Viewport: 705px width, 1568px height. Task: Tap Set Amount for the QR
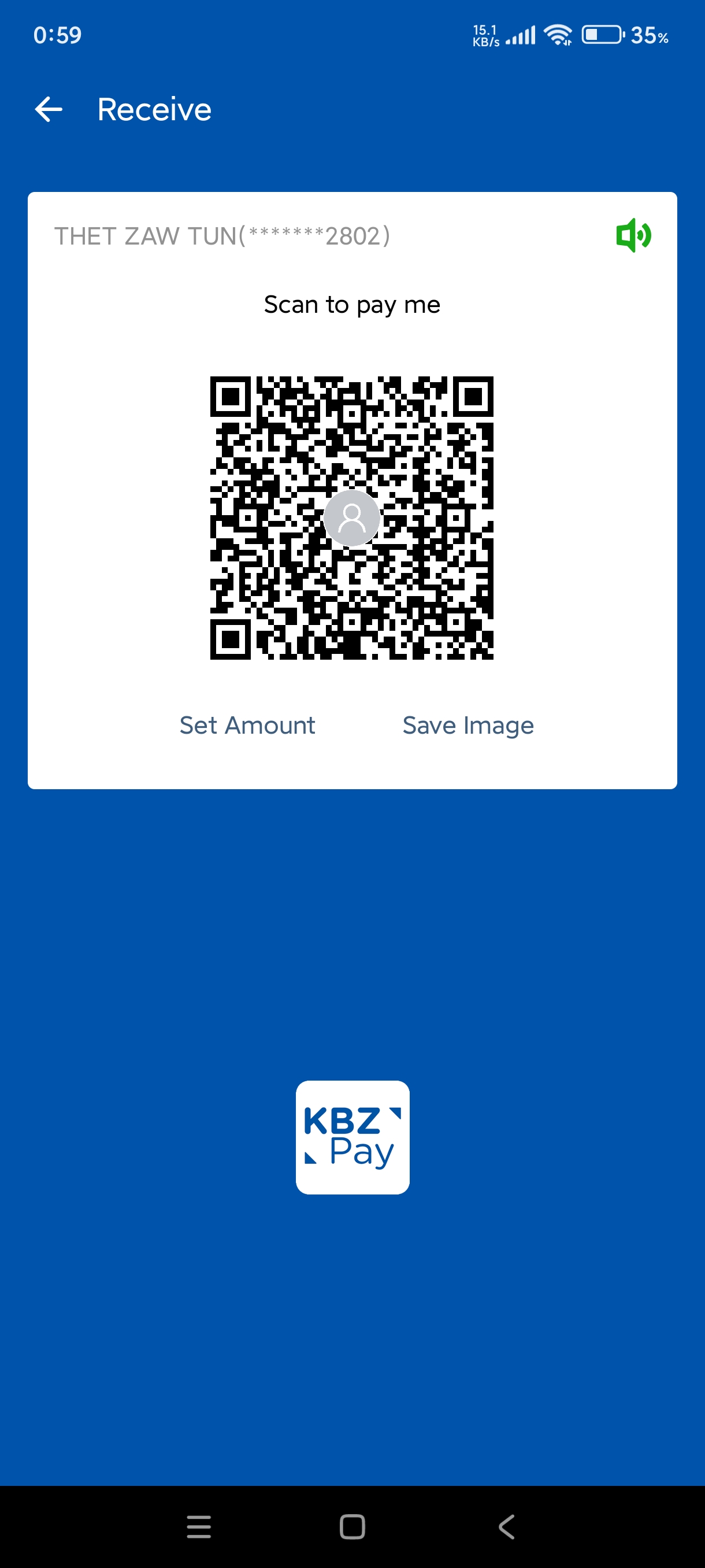(247, 725)
